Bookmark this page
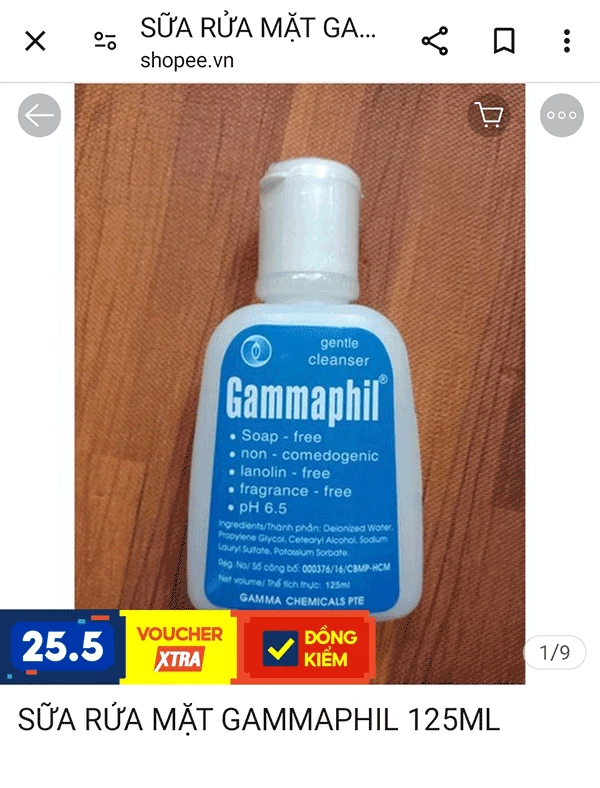The image size is (600, 788). [x=504, y=41]
